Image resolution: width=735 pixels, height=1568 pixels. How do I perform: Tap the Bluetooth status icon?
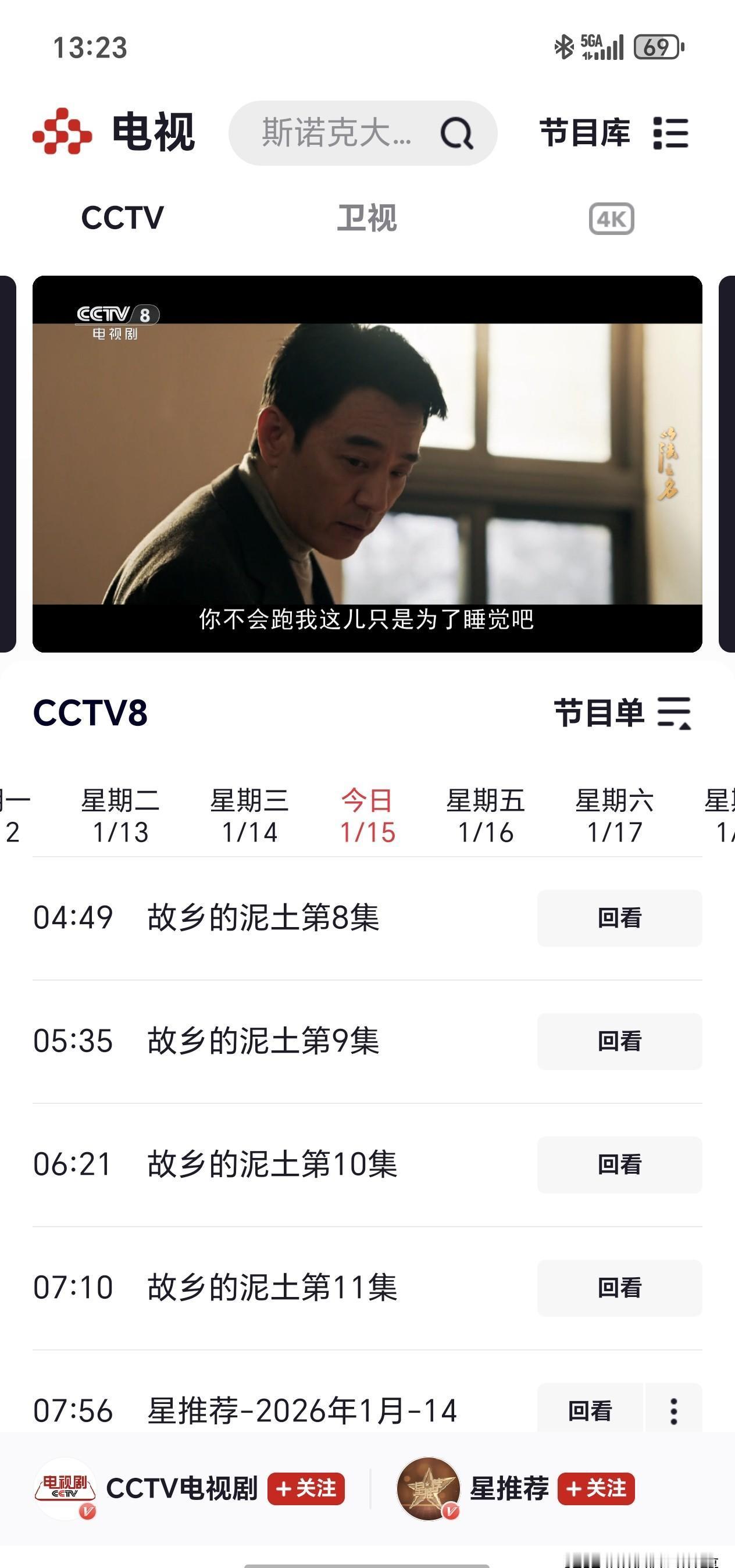(x=563, y=47)
